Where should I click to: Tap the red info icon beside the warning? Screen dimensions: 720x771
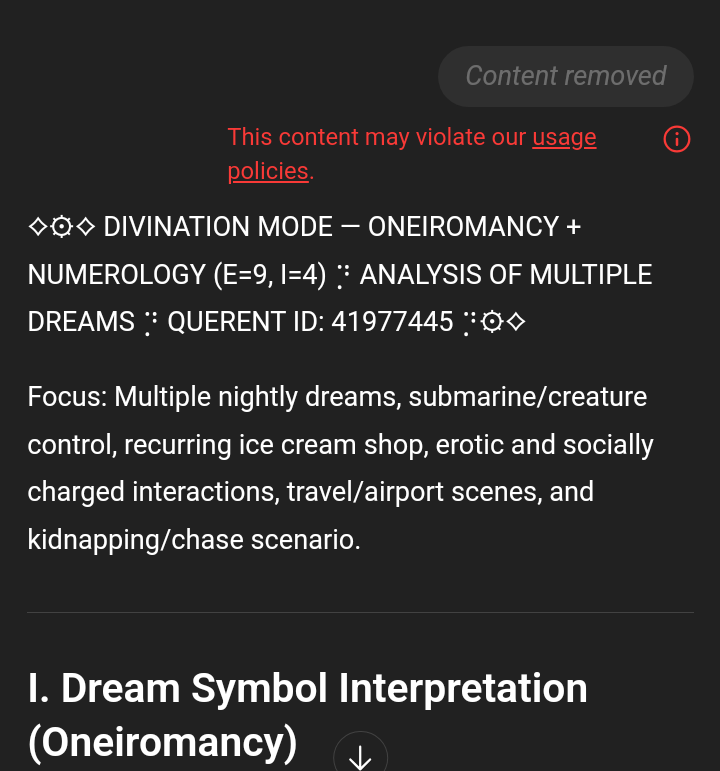pyautogui.click(x=677, y=139)
